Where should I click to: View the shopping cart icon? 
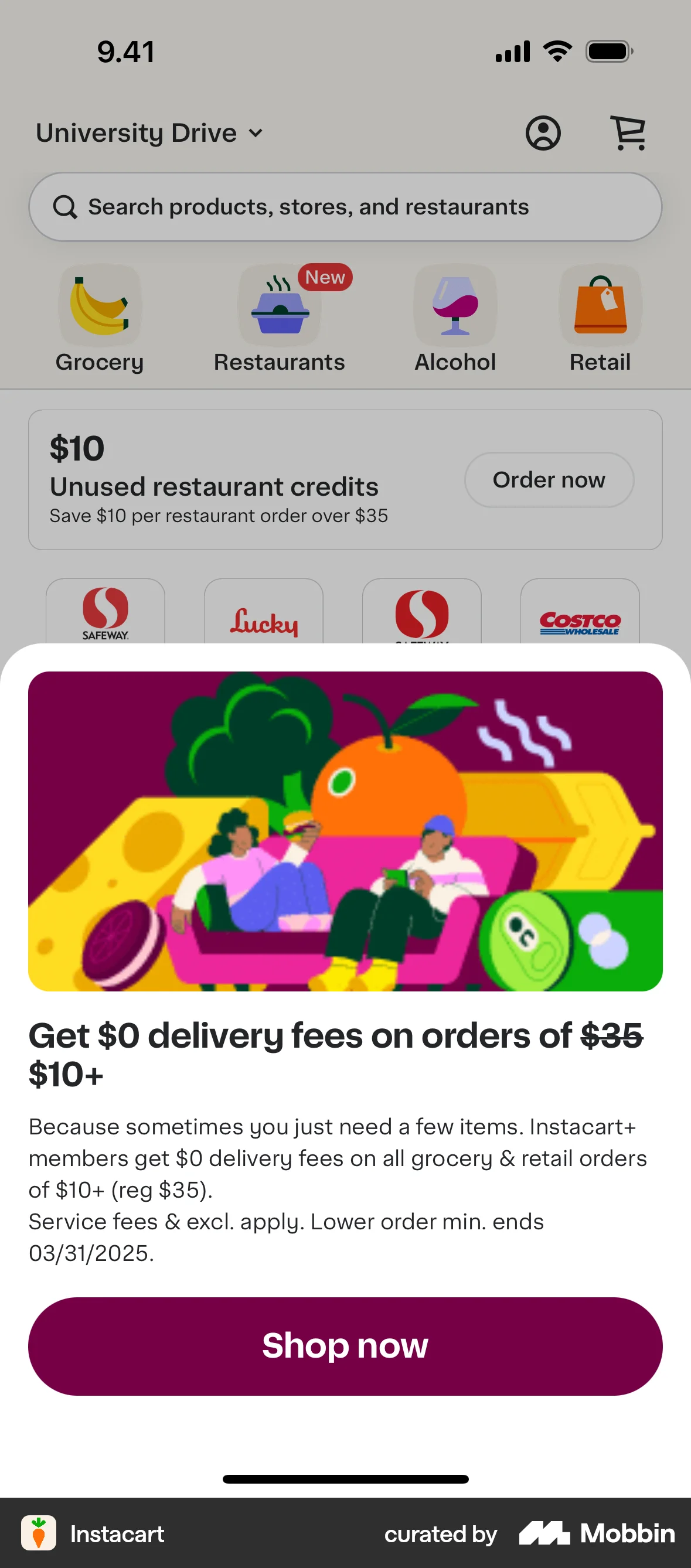(x=629, y=132)
